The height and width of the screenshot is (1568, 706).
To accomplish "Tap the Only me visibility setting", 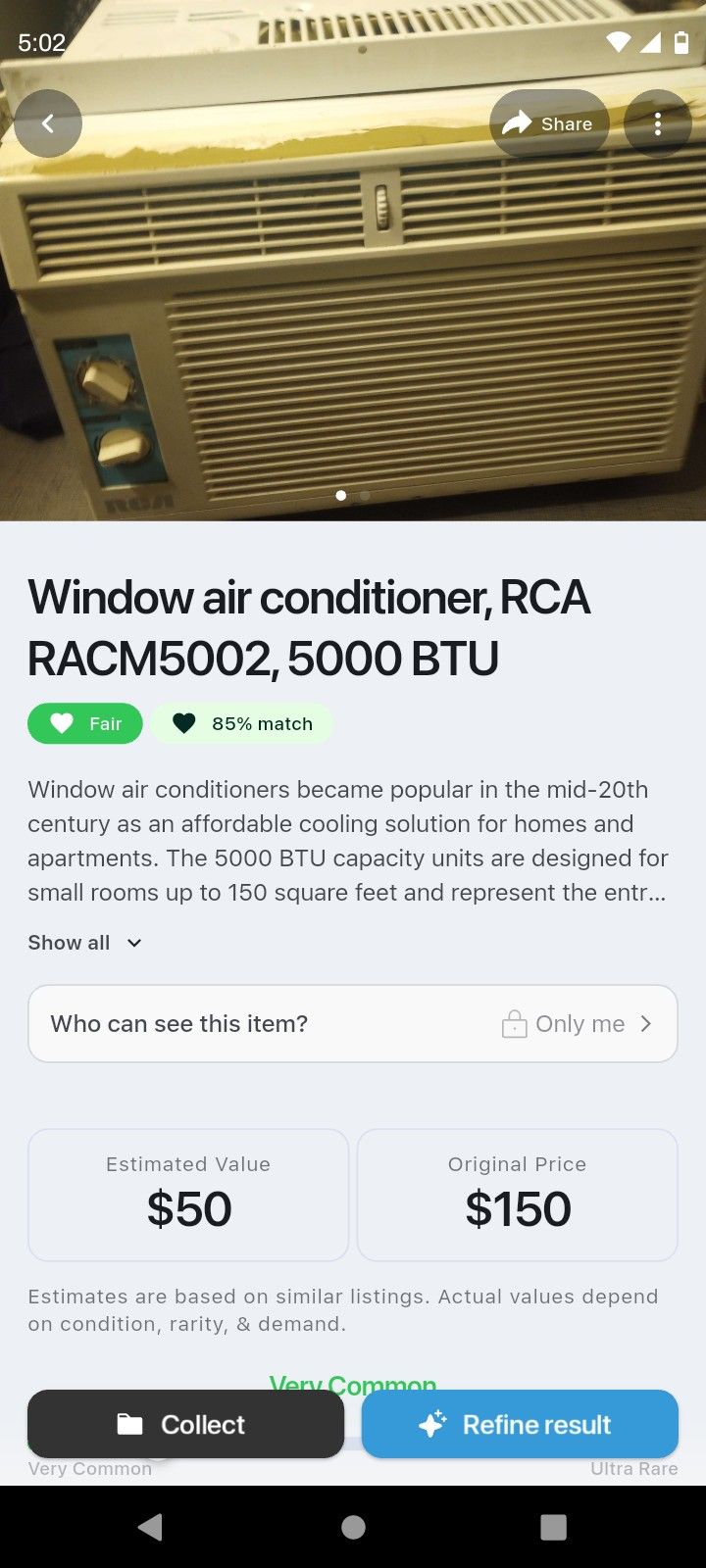I will click(x=580, y=1023).
